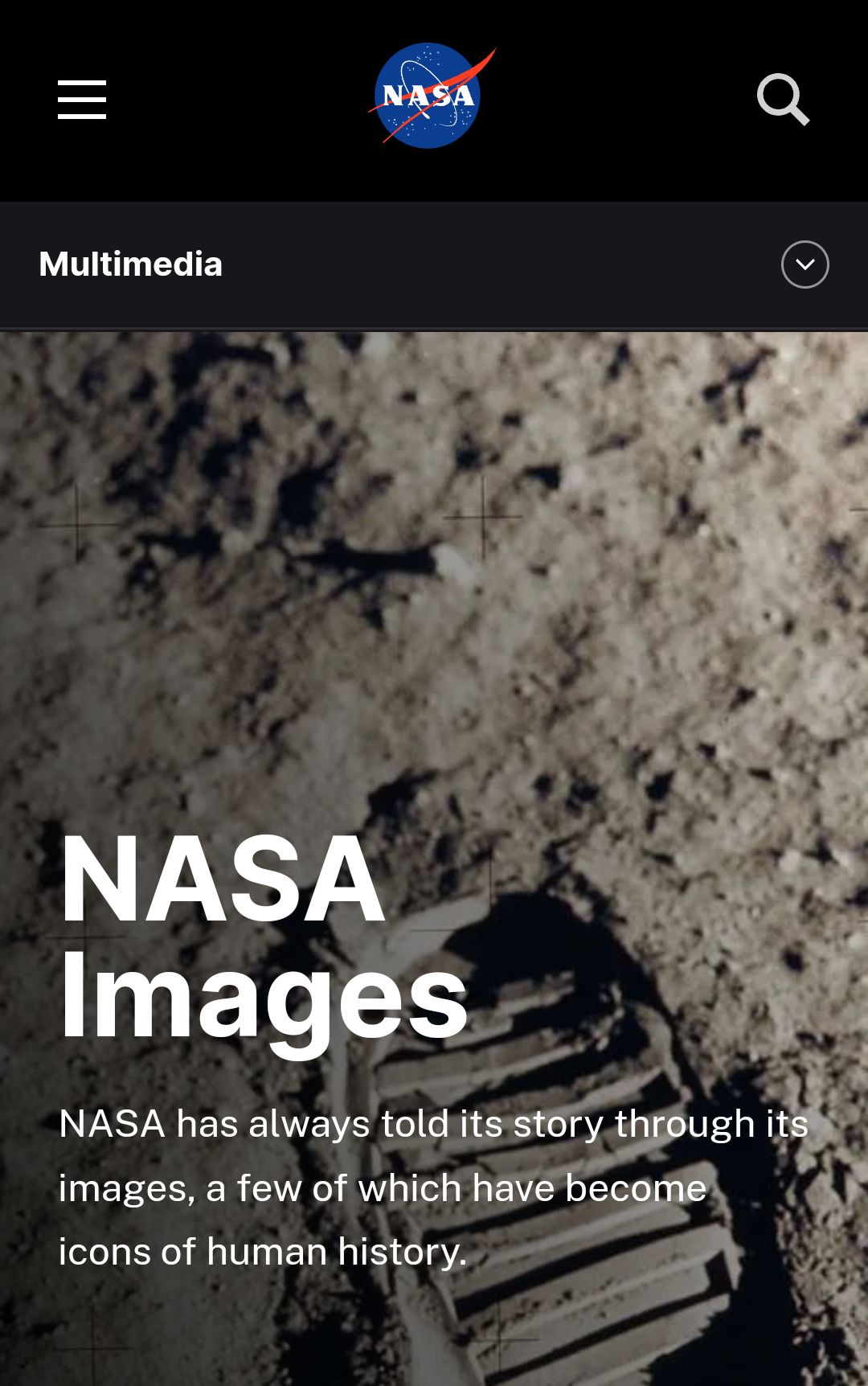Tap the NASA logo to go home
Image resolution: width=868 pixels, height=1386 pixels.
(429, 96)
